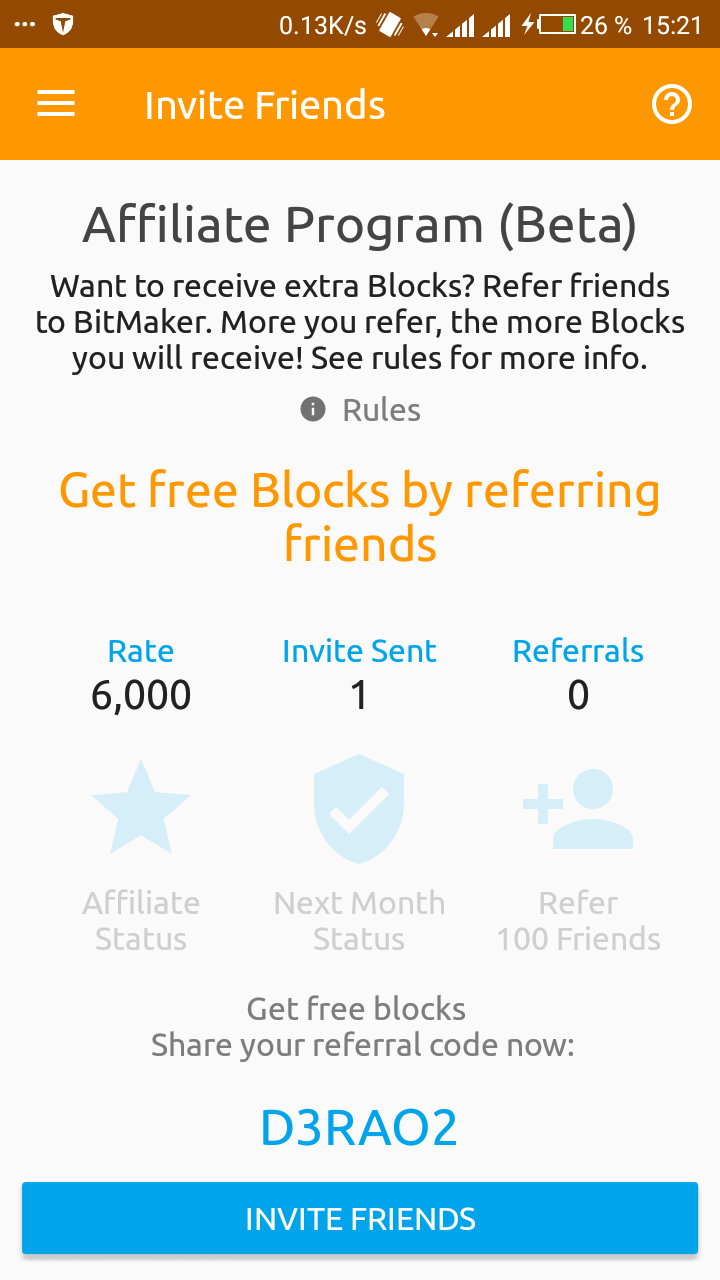
Task: Open the hamburger navigation menu
Action: pos(56,104)
